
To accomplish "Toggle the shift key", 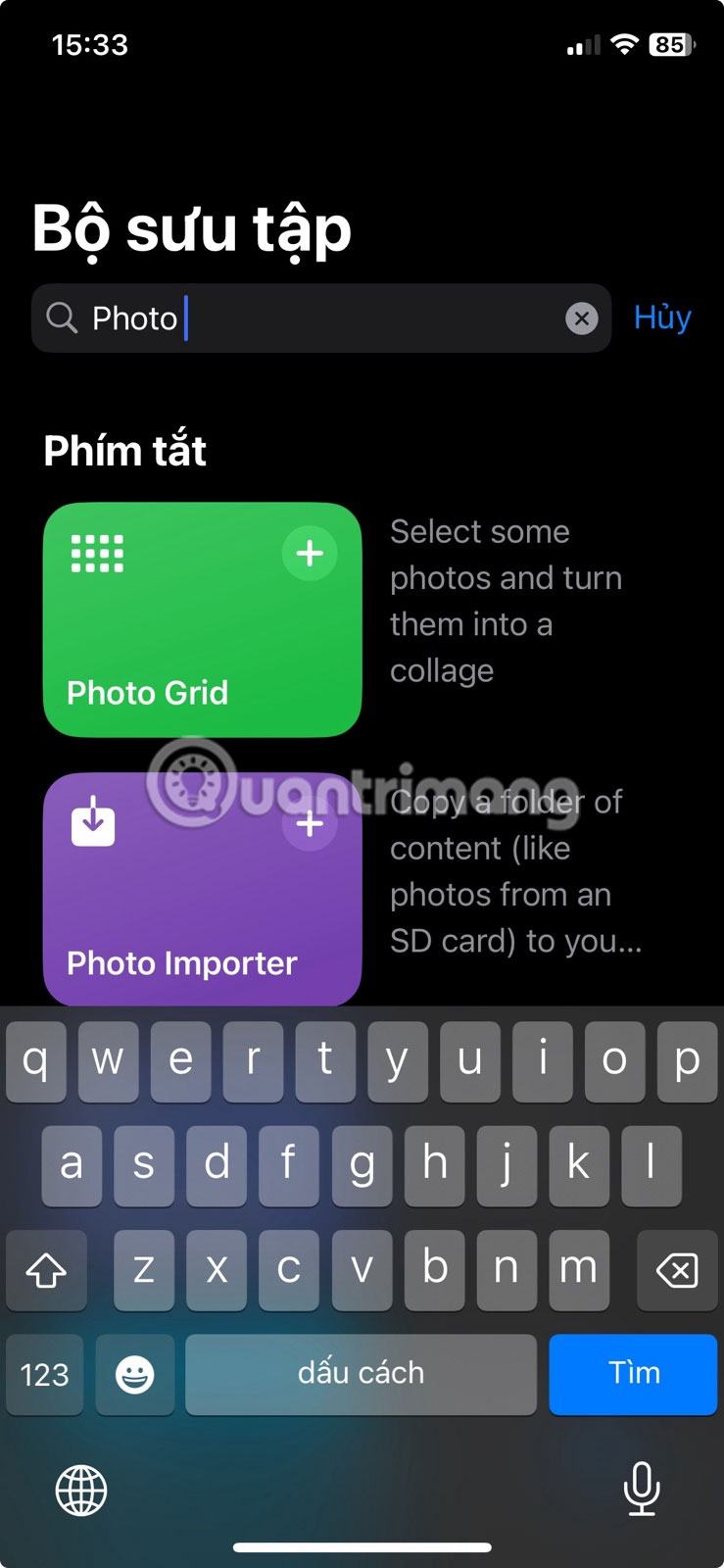I will pyautogui.click(x=46, y=1271).
